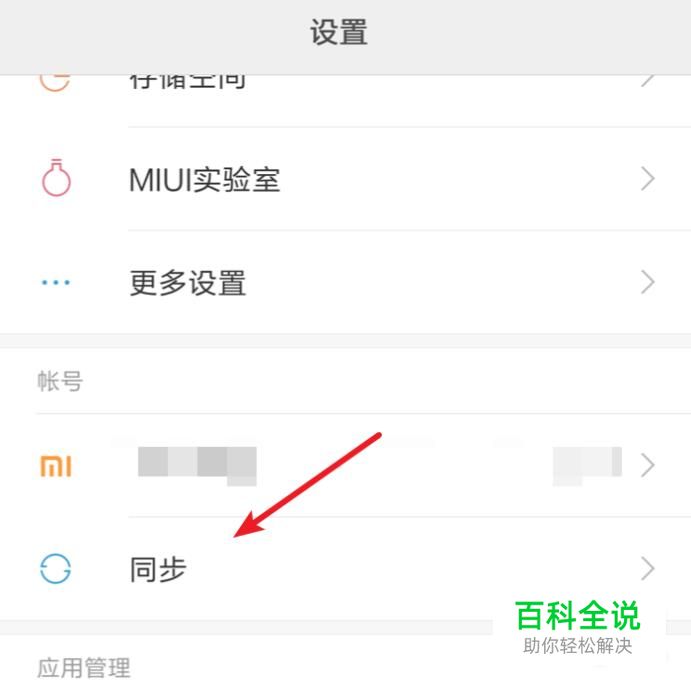Open 同步 sync settings
The width and height of the screenshot is (691, 690).
pyautogui.click(x=346, y=568)
